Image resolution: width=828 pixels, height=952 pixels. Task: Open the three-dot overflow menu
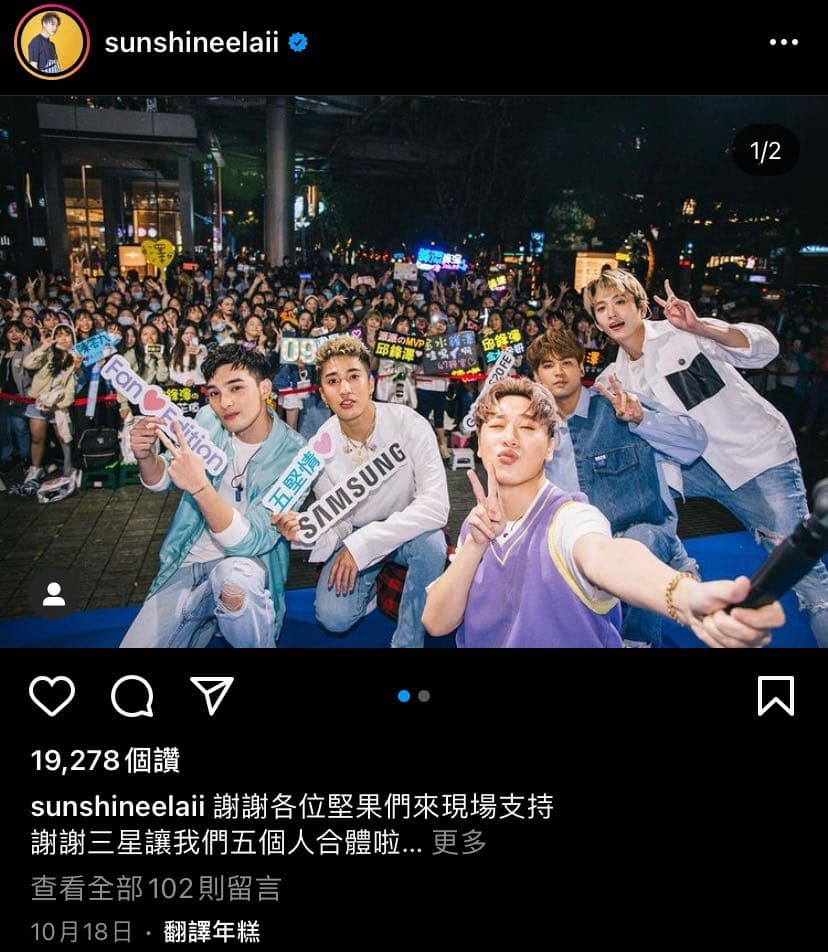click(783, 42)
